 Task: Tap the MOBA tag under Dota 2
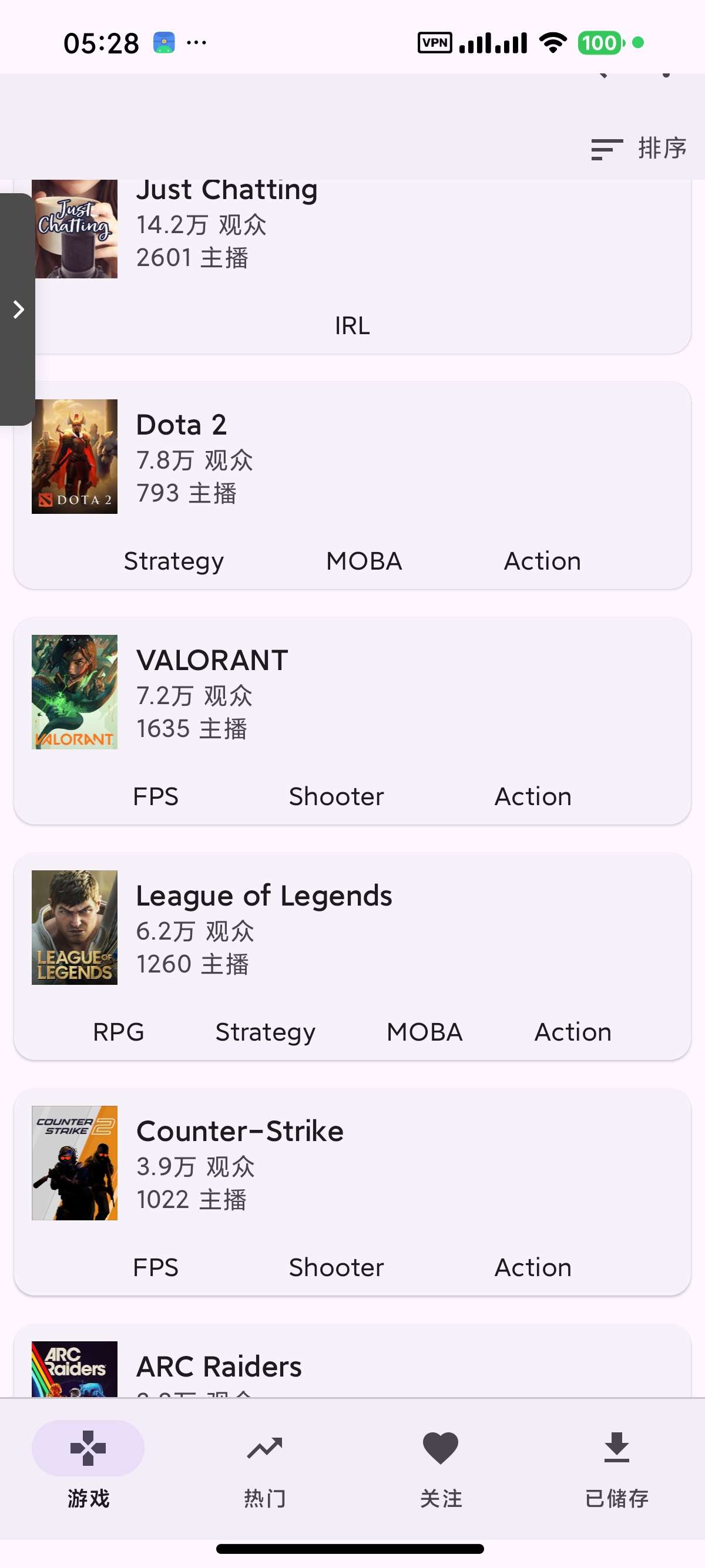(x=364, y=561)
